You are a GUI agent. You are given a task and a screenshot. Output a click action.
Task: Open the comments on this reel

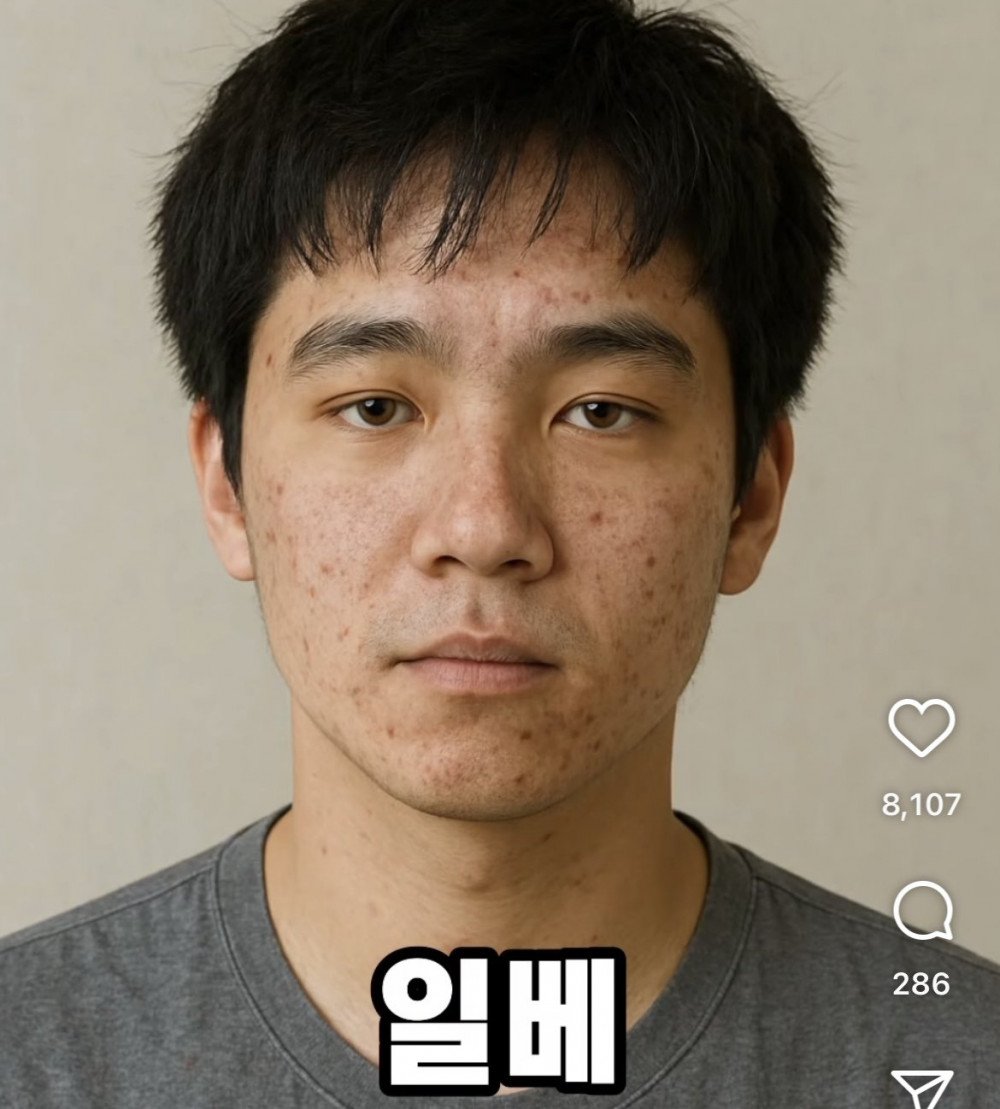point(922,913)
